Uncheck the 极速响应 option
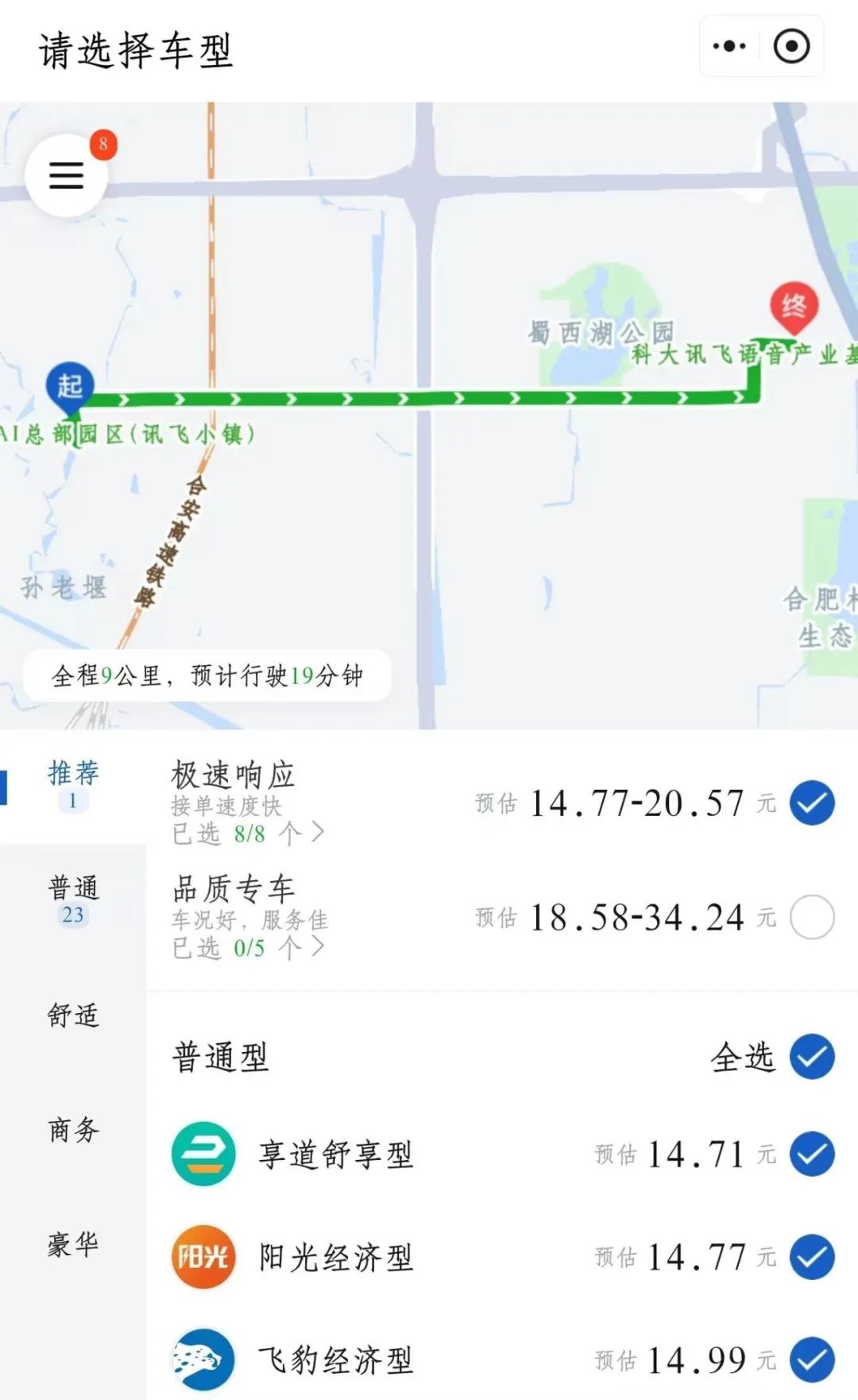 coord(812,802)
